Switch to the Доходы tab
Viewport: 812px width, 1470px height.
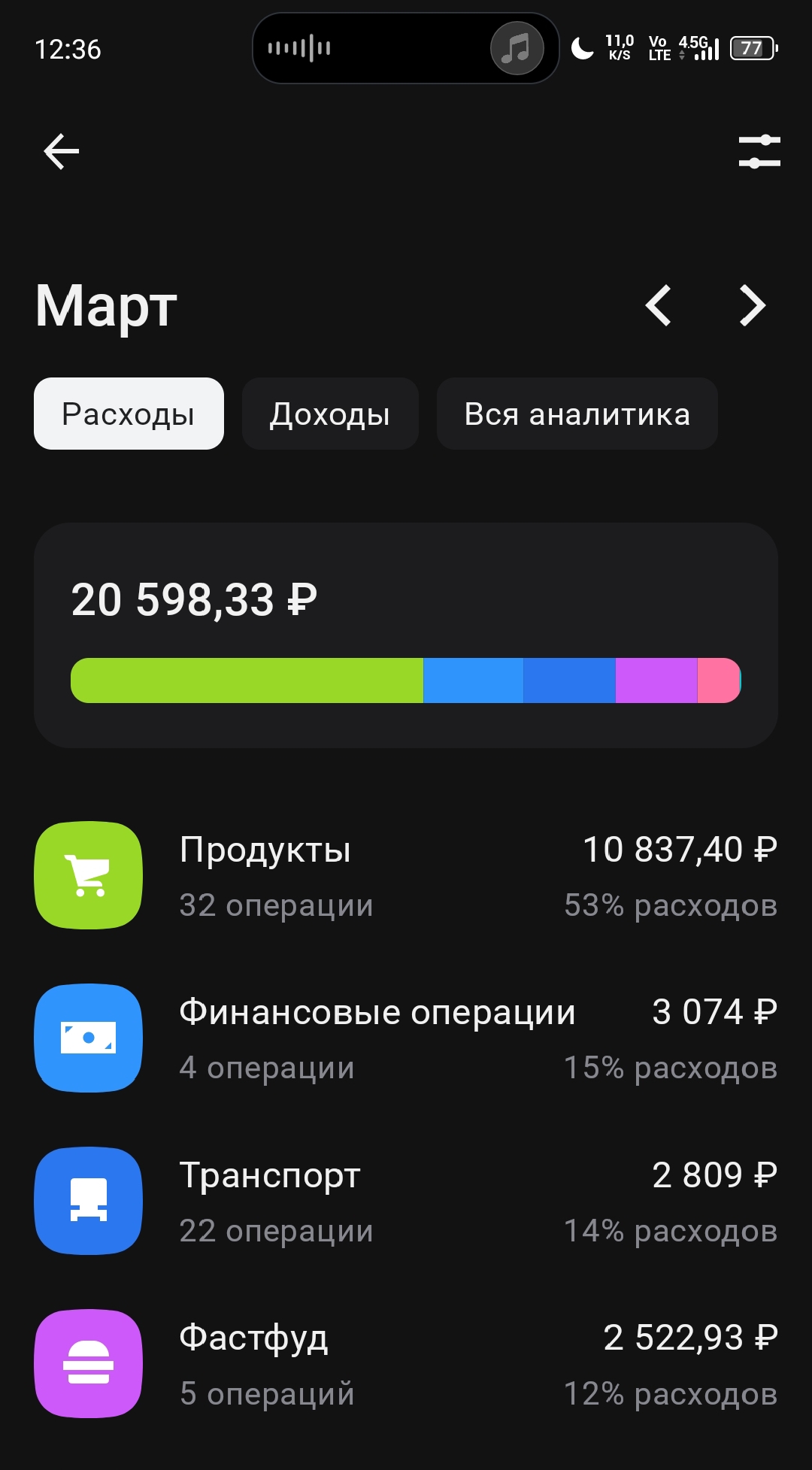pos(330,414)
